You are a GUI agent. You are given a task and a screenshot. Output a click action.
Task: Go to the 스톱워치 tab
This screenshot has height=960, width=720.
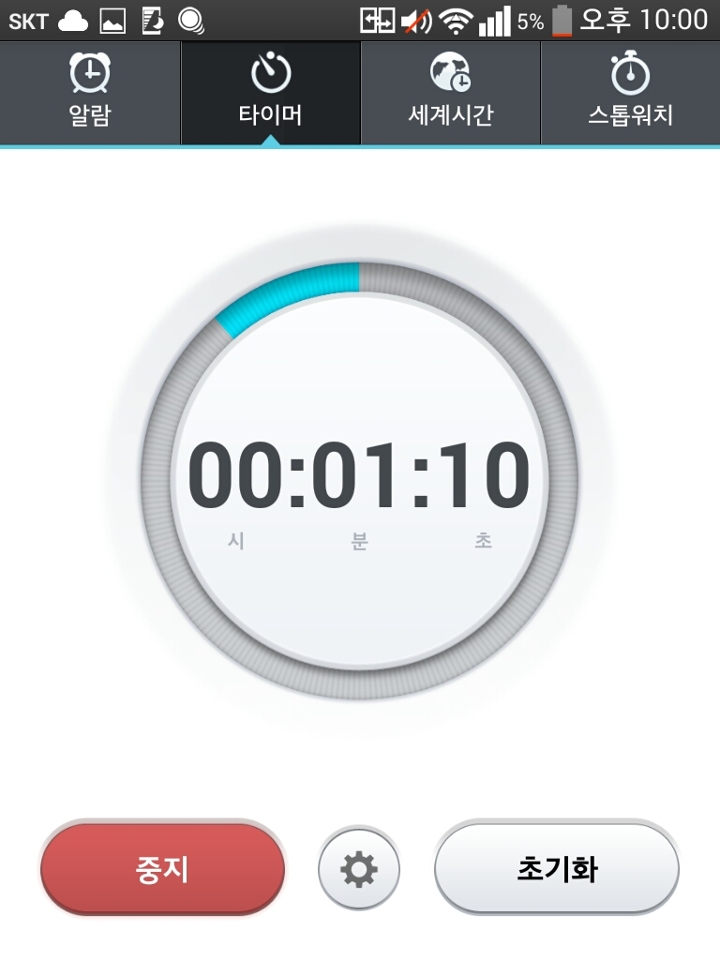point(630,92)
